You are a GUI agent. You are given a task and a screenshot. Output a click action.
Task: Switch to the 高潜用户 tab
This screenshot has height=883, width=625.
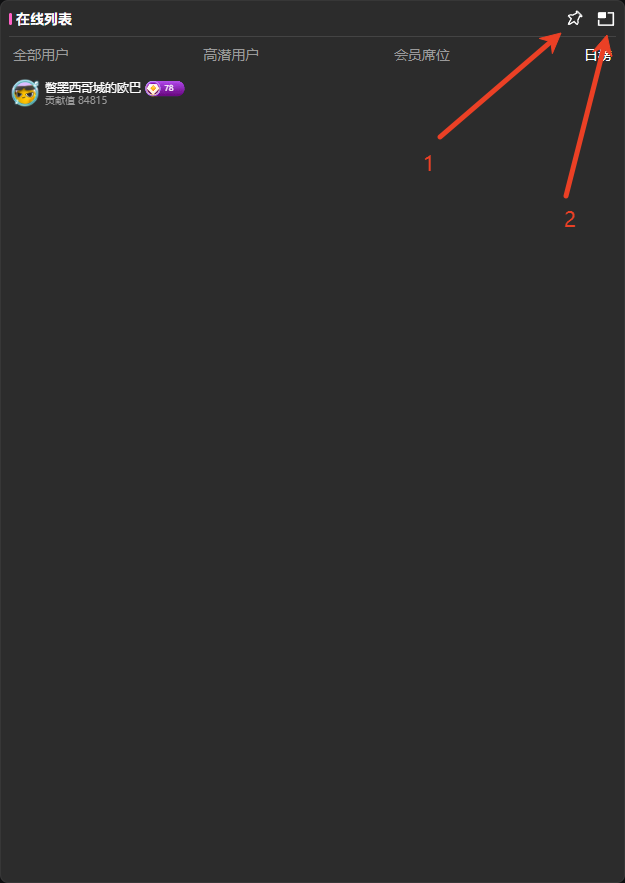231,55
